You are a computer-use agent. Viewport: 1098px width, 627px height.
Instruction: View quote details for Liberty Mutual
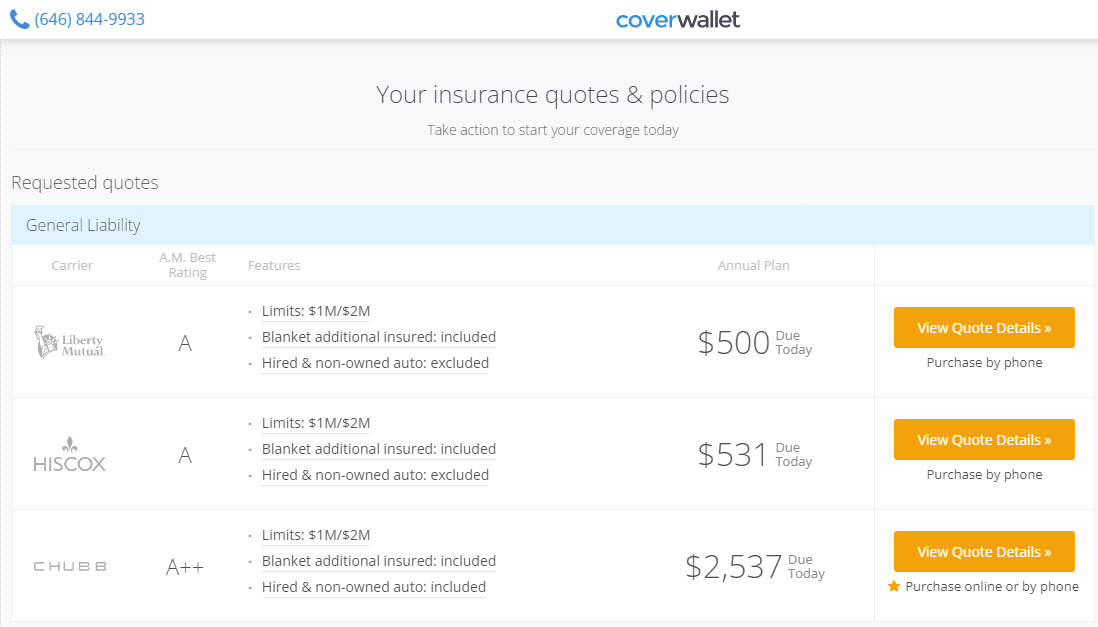click(x=984, y=328)
